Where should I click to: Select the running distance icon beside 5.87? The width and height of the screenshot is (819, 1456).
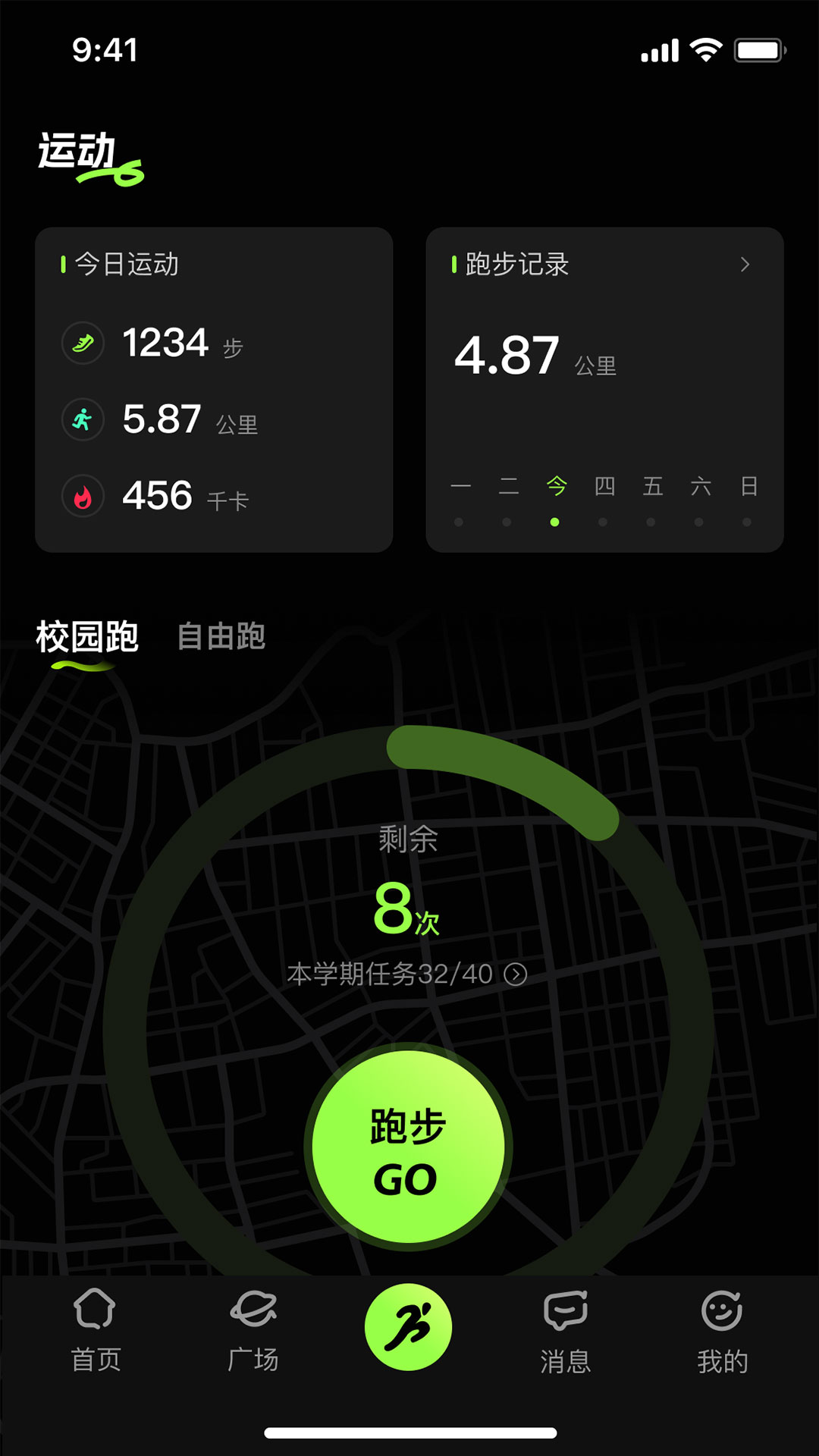click(x=83, y=420)
